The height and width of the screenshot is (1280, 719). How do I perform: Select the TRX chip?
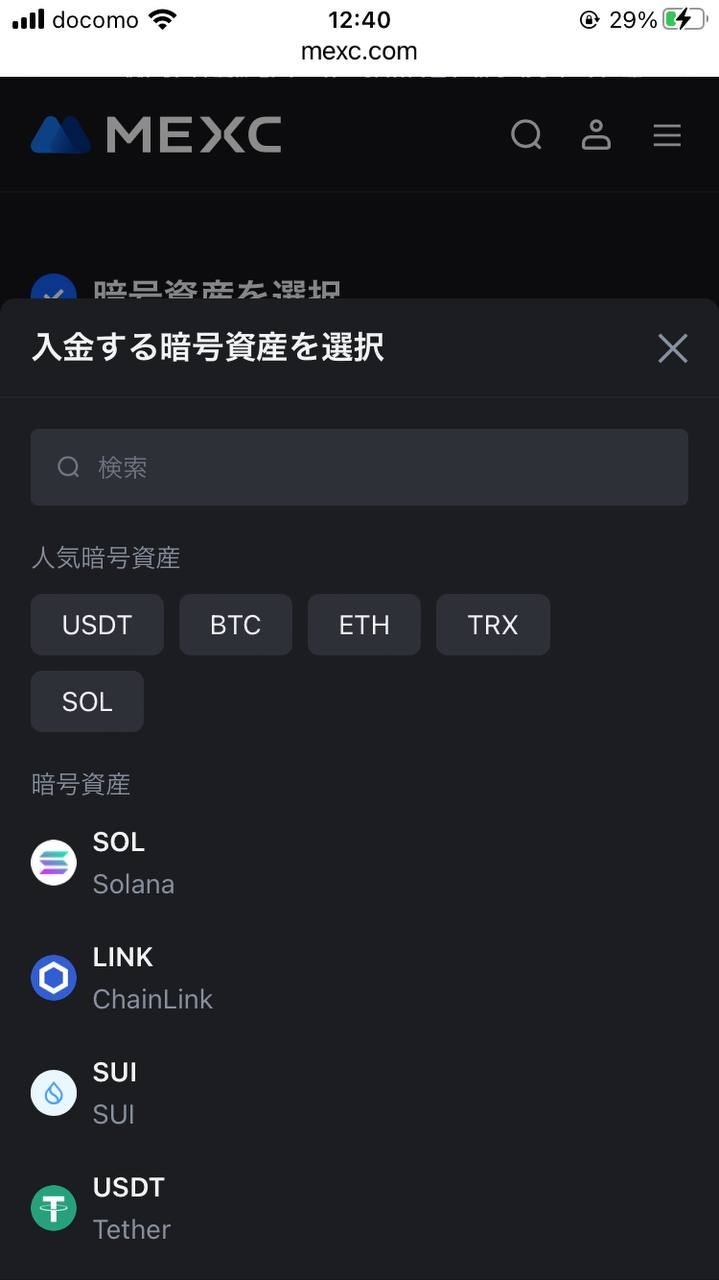click(x=493, y=625)
